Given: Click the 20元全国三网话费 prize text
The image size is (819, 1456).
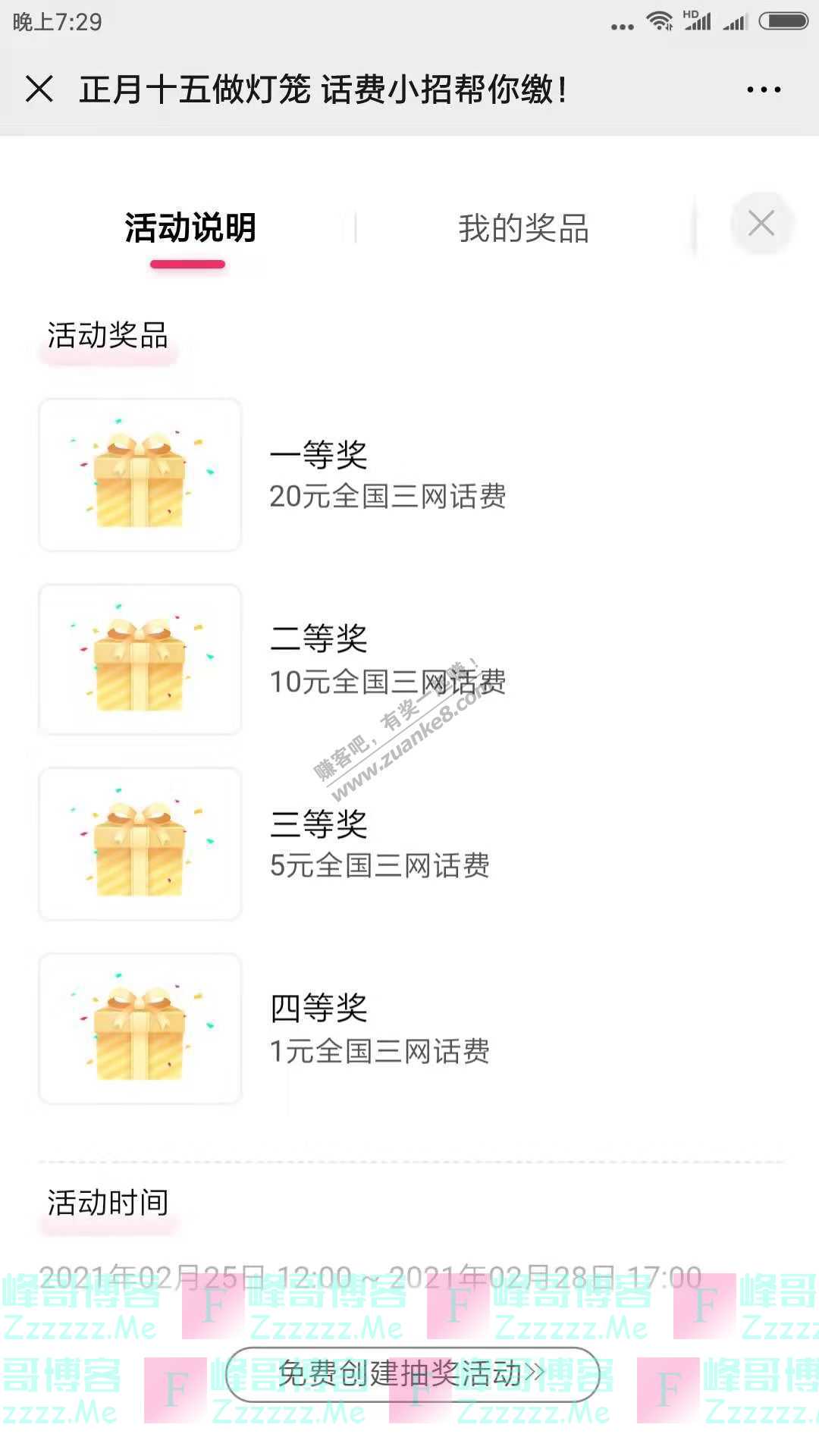Looking at the screenshot, I should (x=391, y=498).
